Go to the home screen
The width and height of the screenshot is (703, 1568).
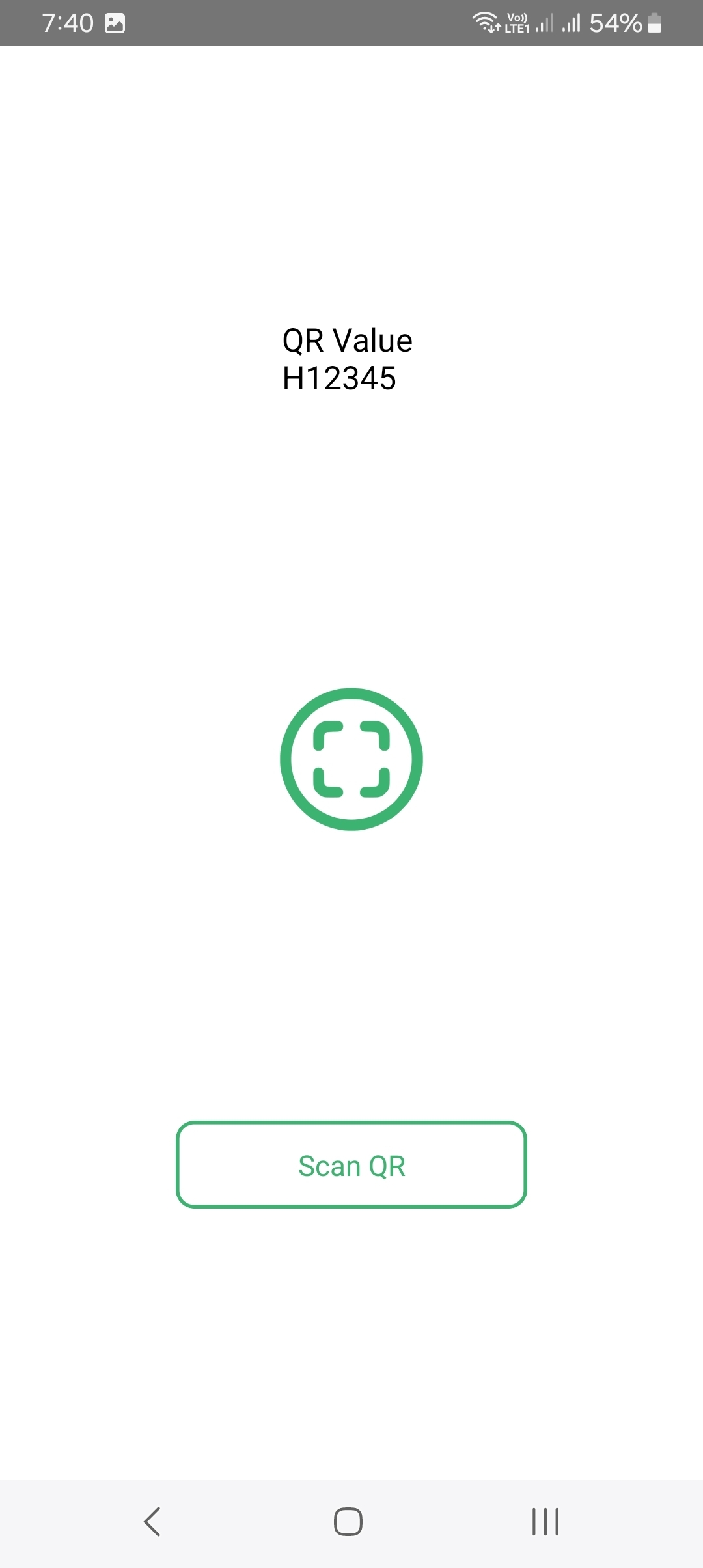click(348, 1522)
